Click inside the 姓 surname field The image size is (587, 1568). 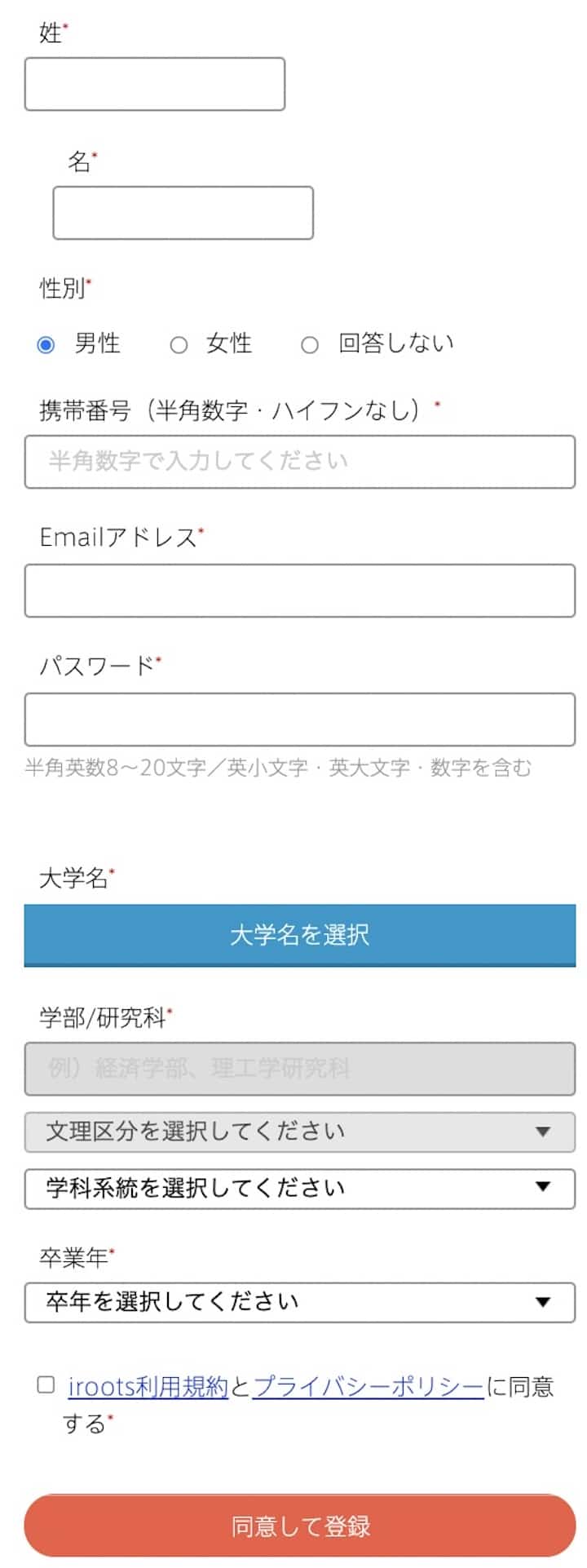154,83
